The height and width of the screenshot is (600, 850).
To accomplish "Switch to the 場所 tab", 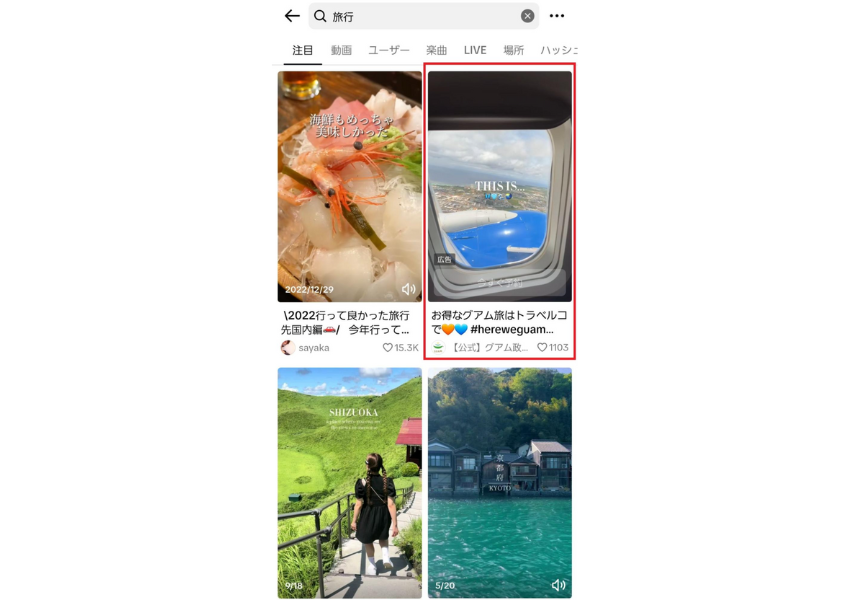I will click(x=513, y=50).
